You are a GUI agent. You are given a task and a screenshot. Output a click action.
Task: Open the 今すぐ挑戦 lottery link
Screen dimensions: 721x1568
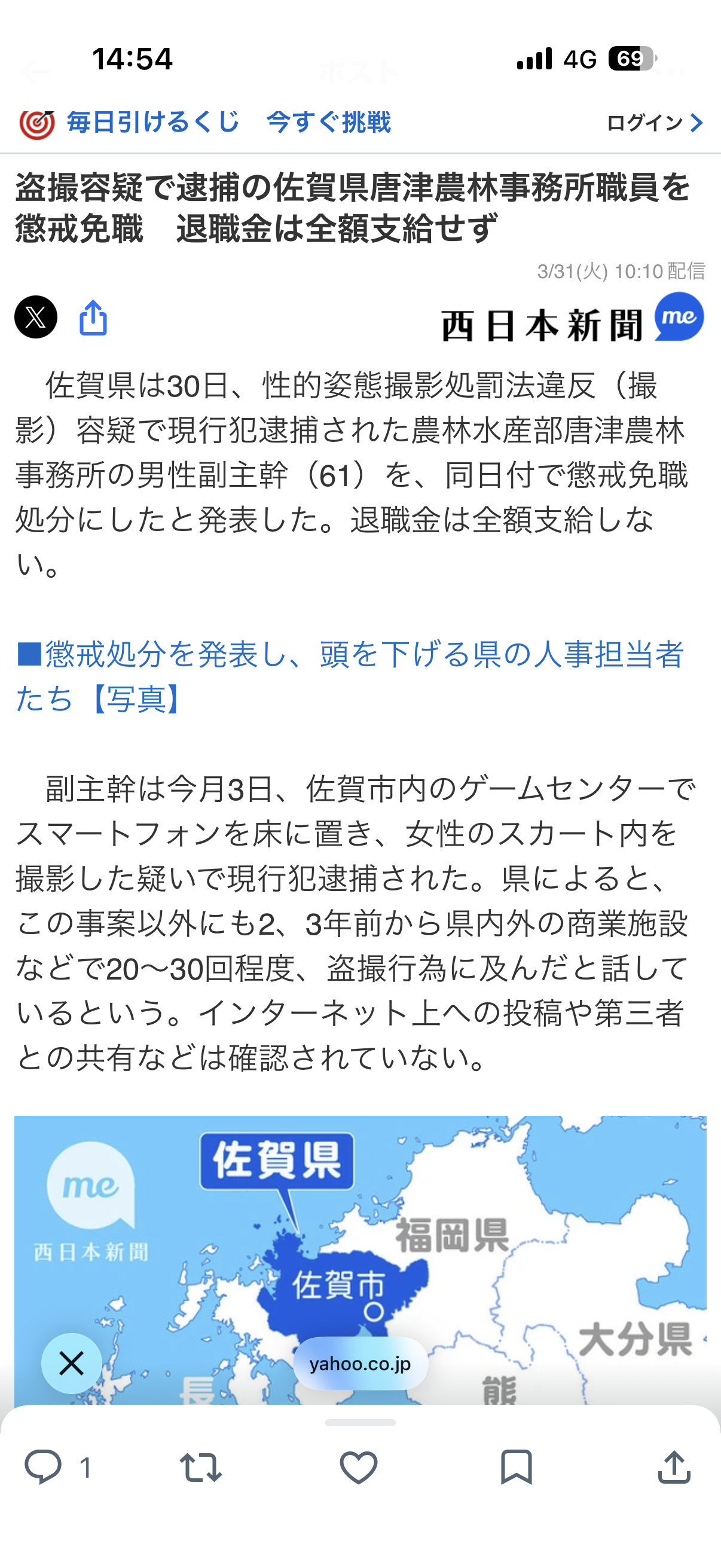[x=329, y=123]
